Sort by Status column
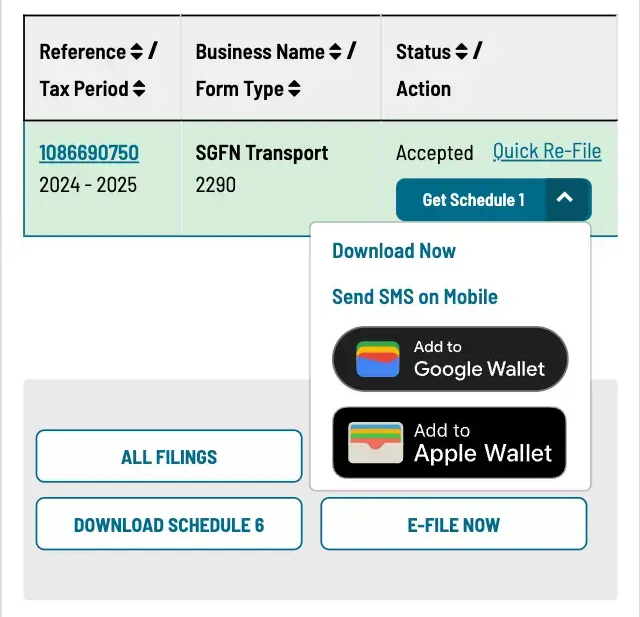640x617 pixels. tap(461, 52)
